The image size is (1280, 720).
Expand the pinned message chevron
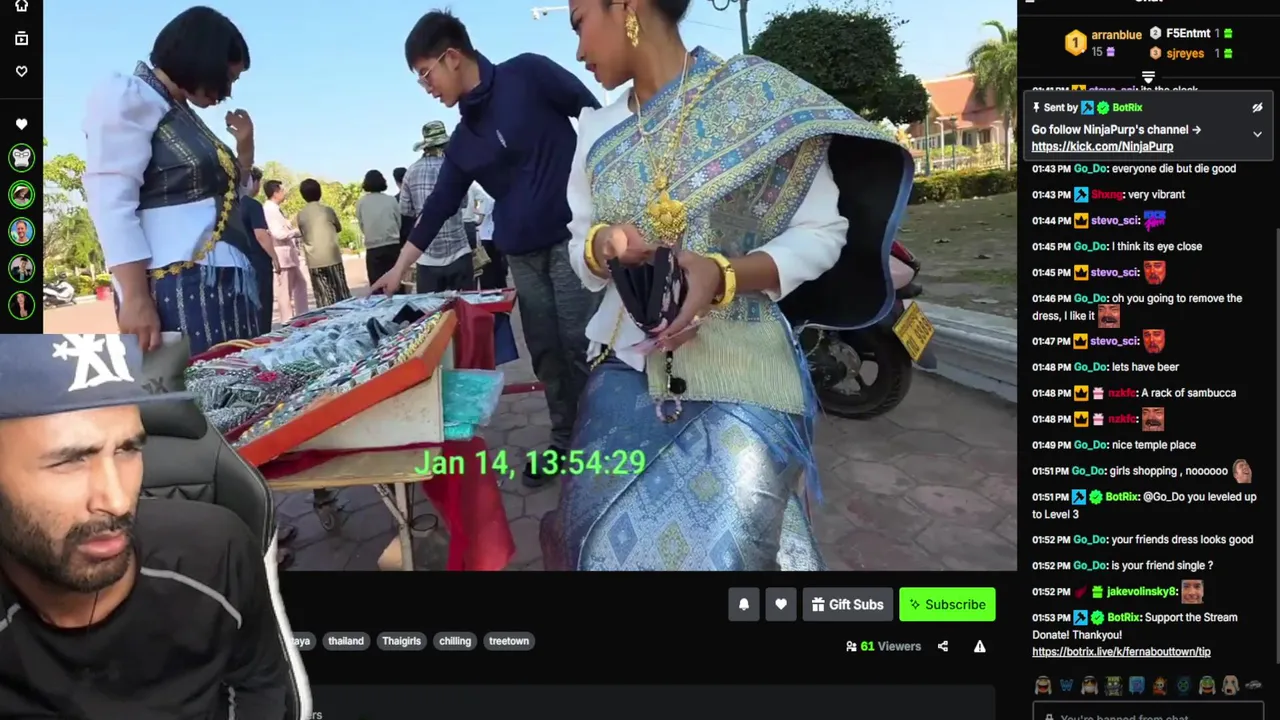[1257, 134]
